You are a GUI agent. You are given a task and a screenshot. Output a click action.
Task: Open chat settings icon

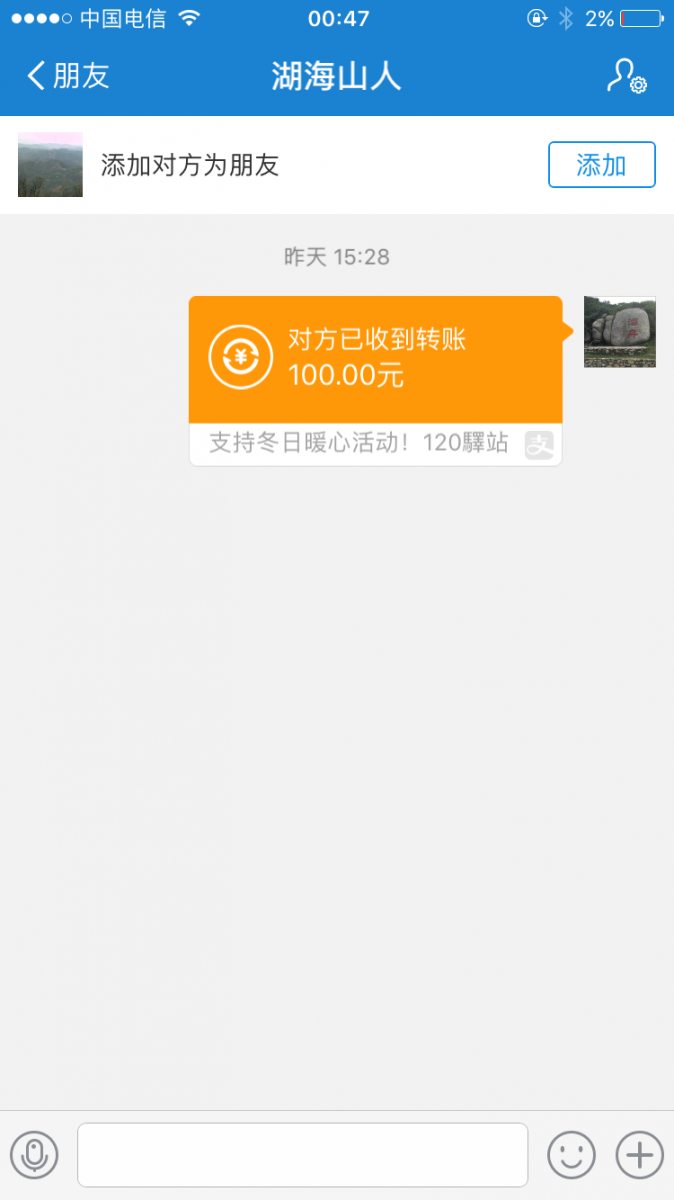tap(627, 77)
